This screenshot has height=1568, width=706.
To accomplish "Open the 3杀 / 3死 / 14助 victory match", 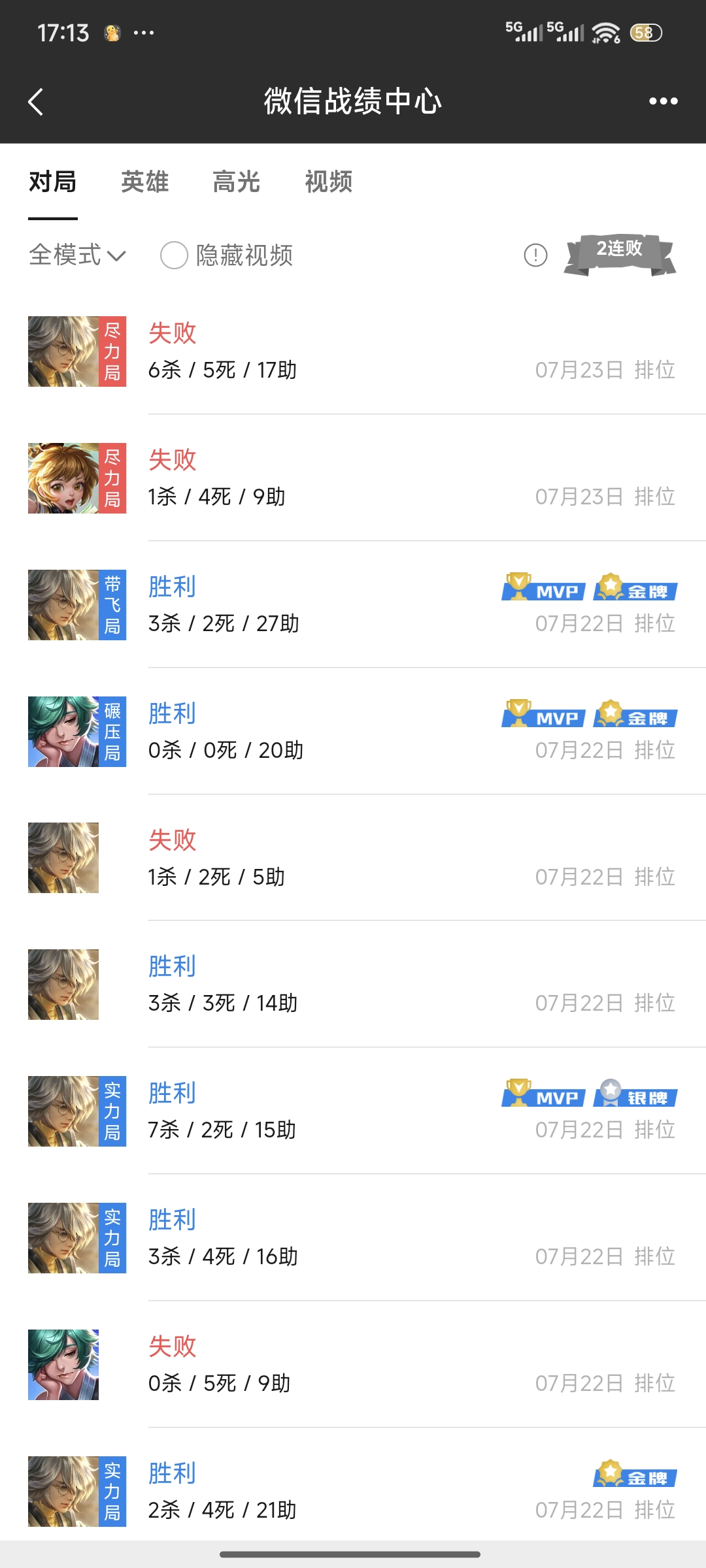I will [x=353, y=985].
